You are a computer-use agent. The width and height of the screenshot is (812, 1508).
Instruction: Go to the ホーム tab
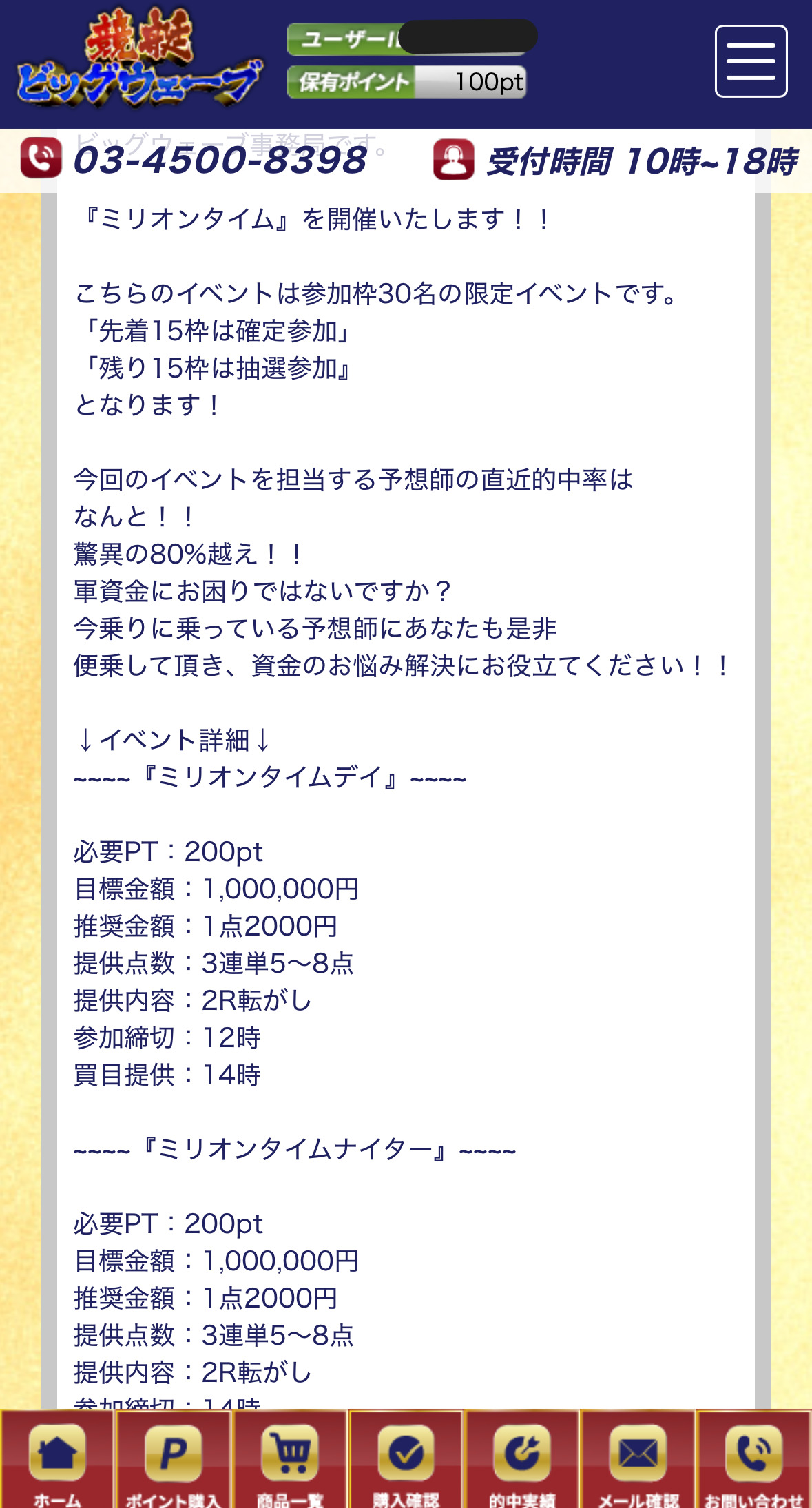(57, 1460)
